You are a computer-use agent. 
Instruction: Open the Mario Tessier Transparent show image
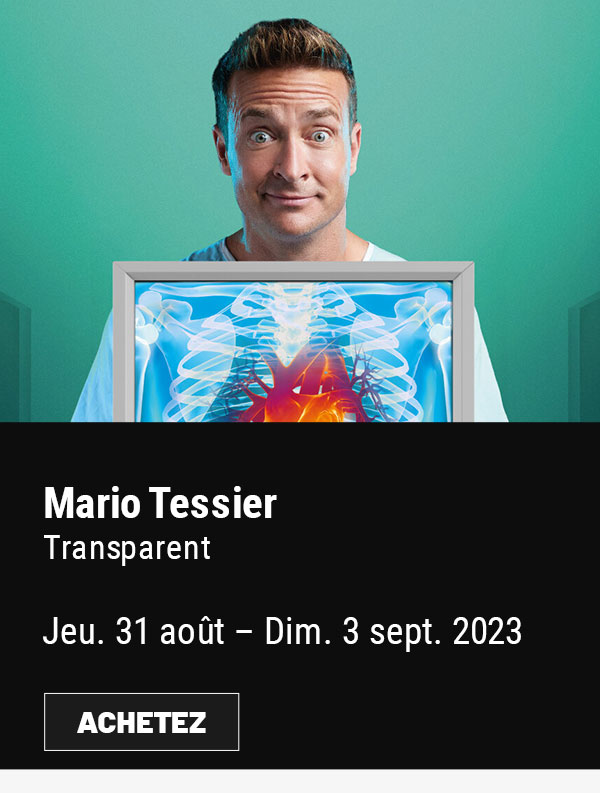click(300, 211)
